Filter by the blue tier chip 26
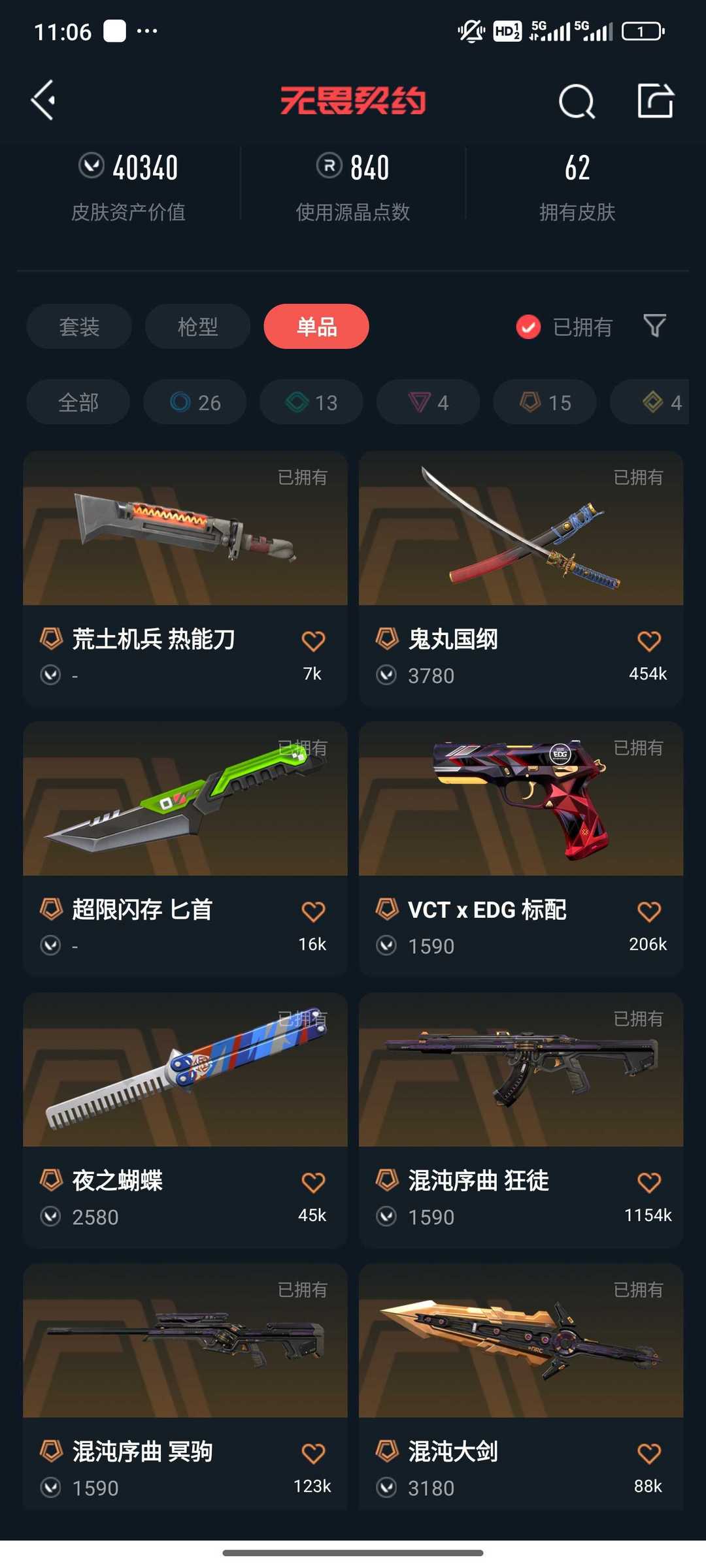Viewport: 706px width, 1568px height. (195, 402)
